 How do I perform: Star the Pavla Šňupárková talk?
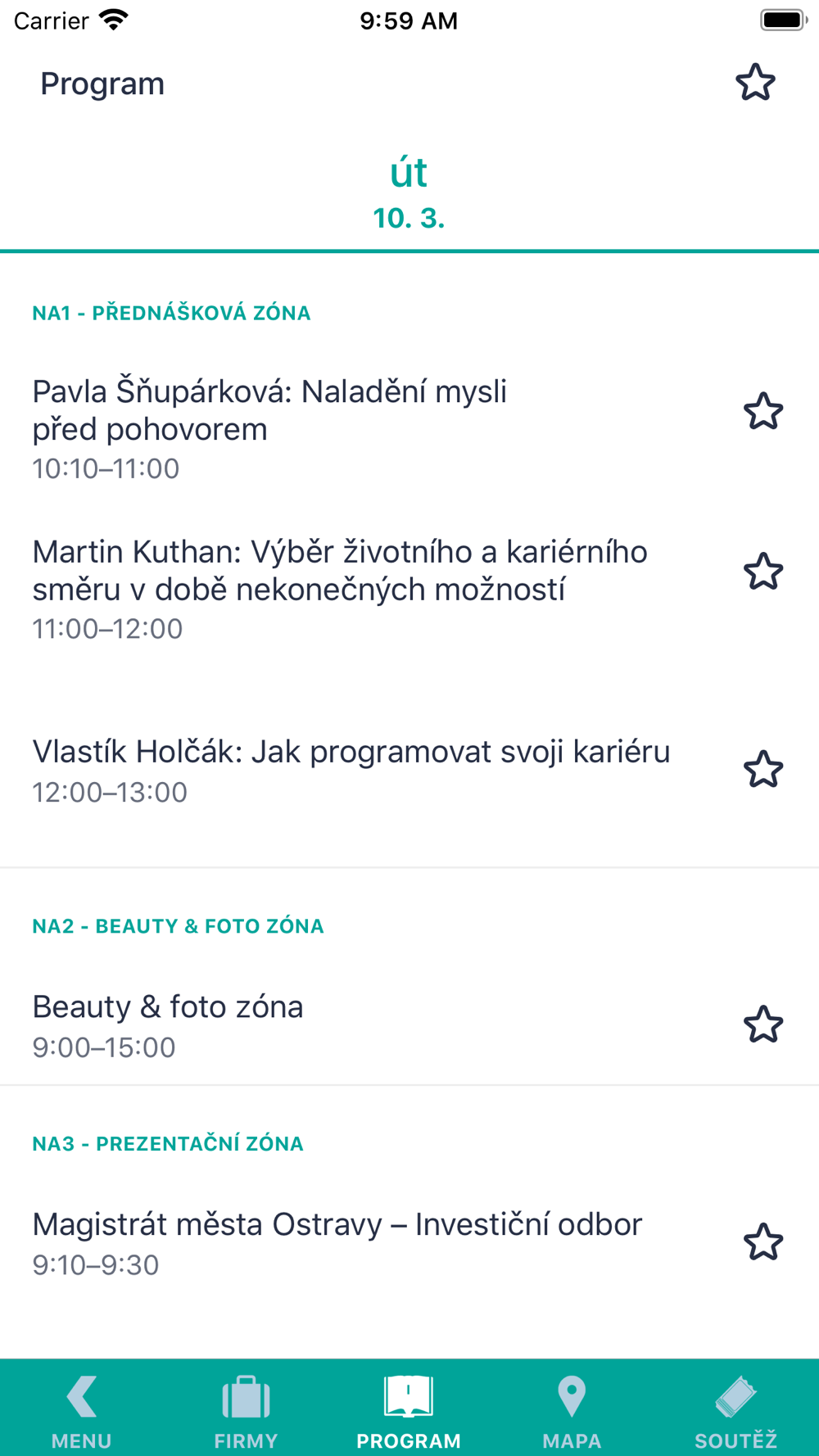762,411
